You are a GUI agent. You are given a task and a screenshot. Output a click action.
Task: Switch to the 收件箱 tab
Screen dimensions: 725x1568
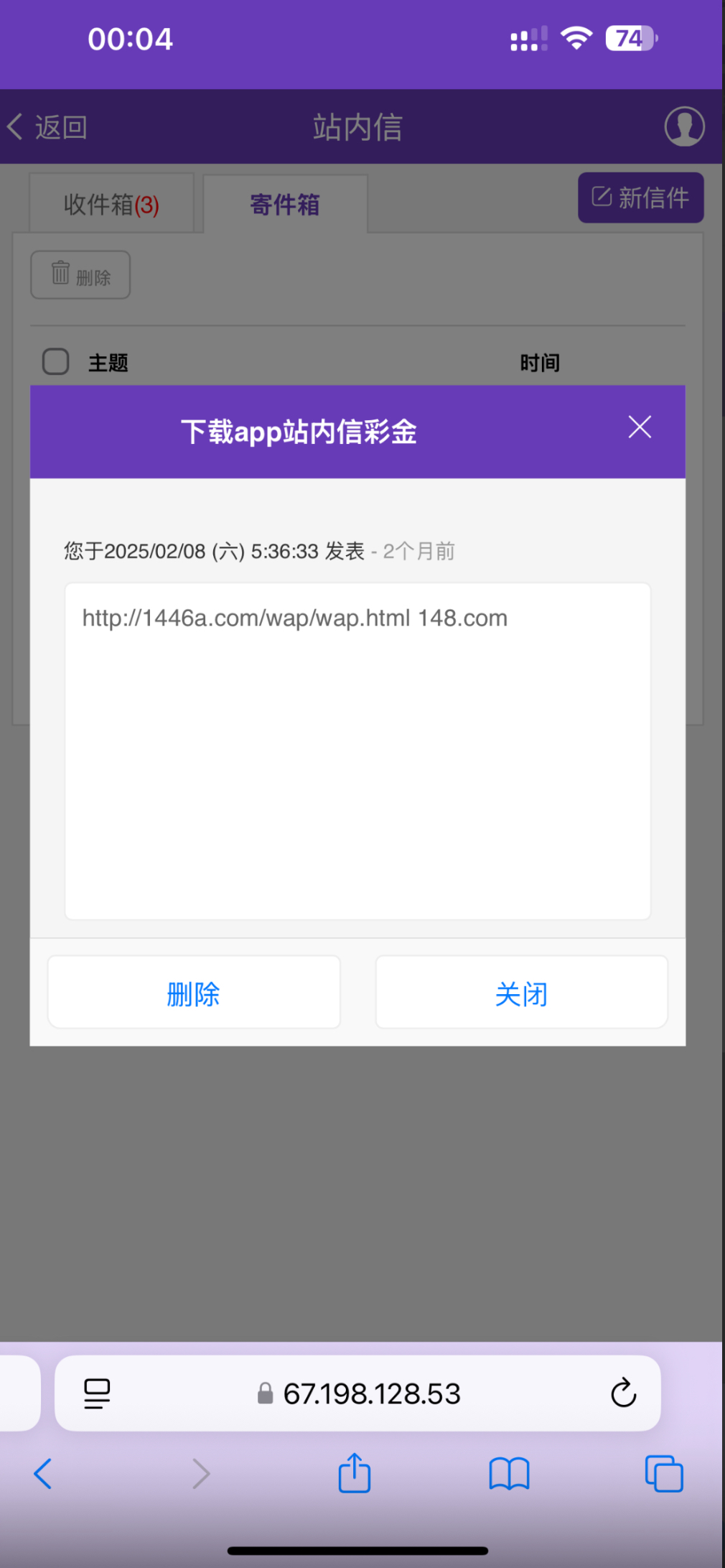pos(111,205)
